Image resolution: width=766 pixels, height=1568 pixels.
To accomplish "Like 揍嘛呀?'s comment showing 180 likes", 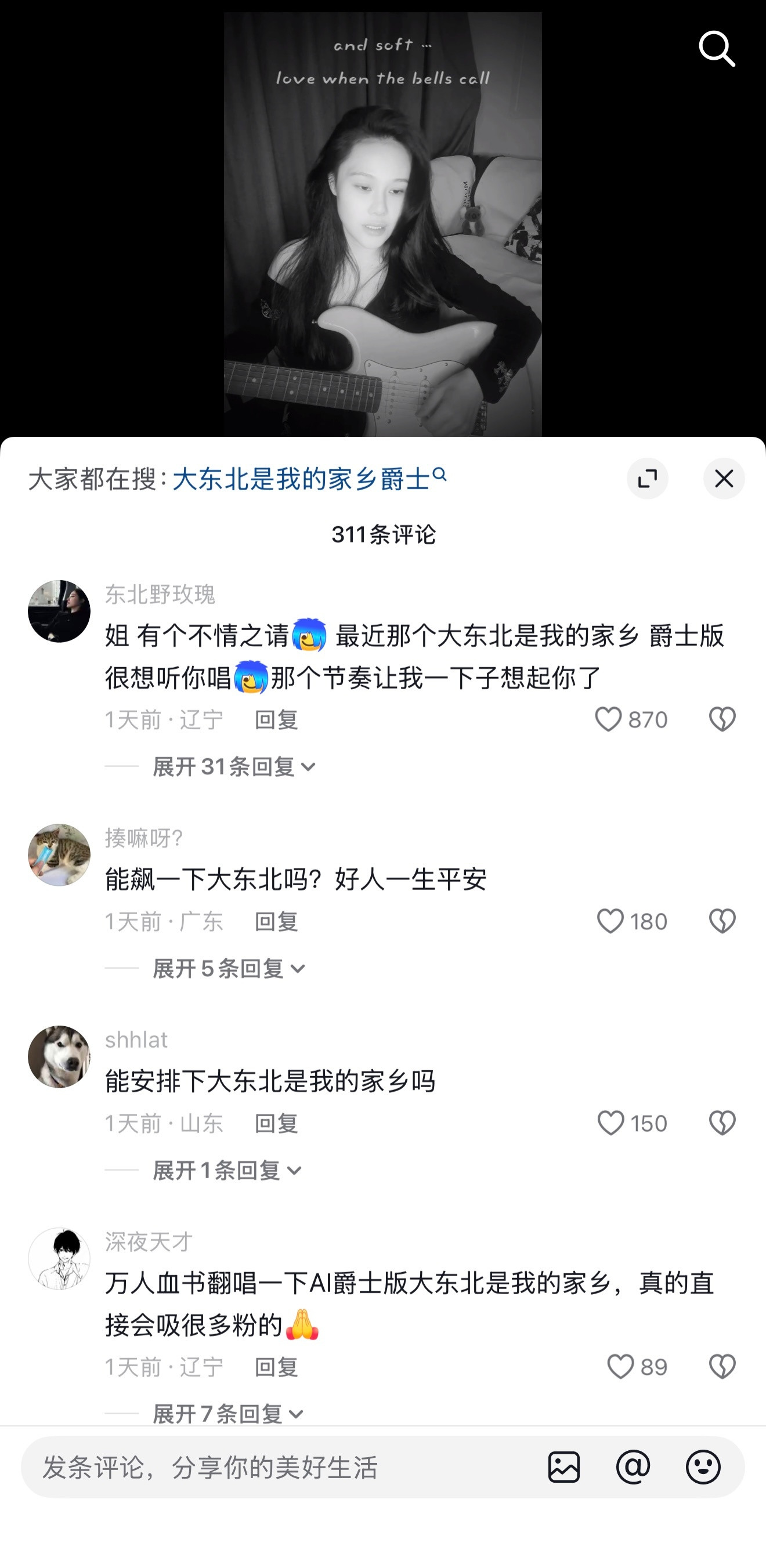I will [x=610, y=921].
